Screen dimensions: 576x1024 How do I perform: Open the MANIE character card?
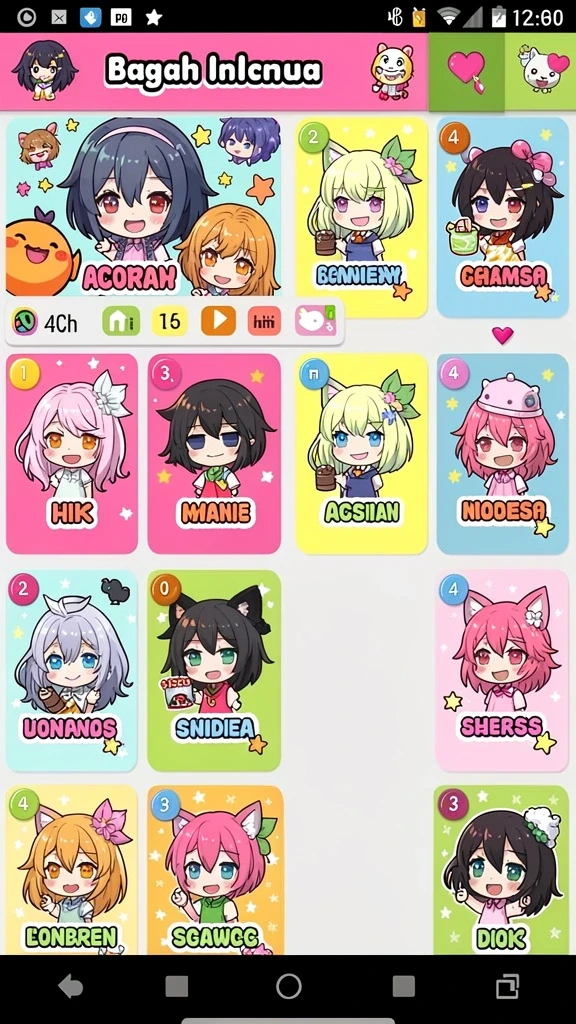pyautogui.click(x=214, y=454)
